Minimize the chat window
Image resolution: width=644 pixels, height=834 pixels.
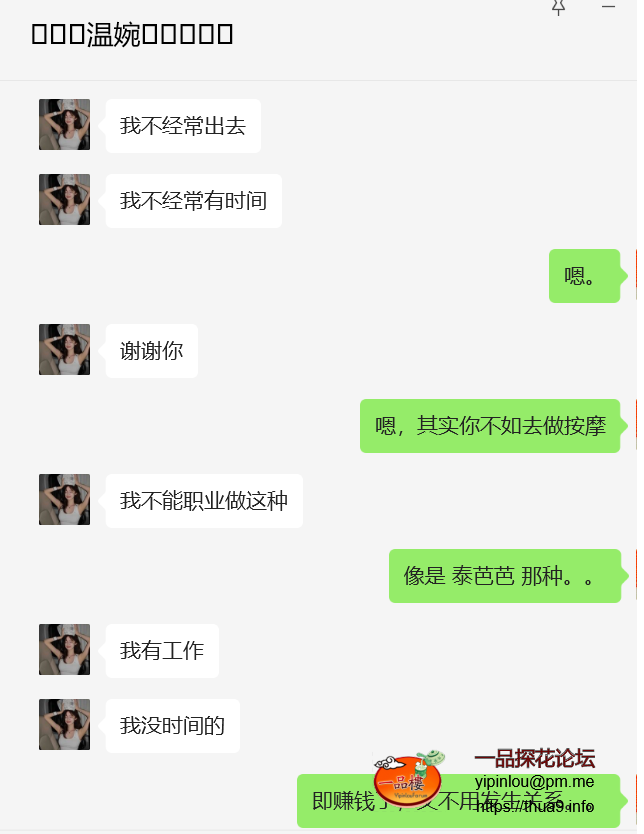pyautogui.click(x=608, y=6)
